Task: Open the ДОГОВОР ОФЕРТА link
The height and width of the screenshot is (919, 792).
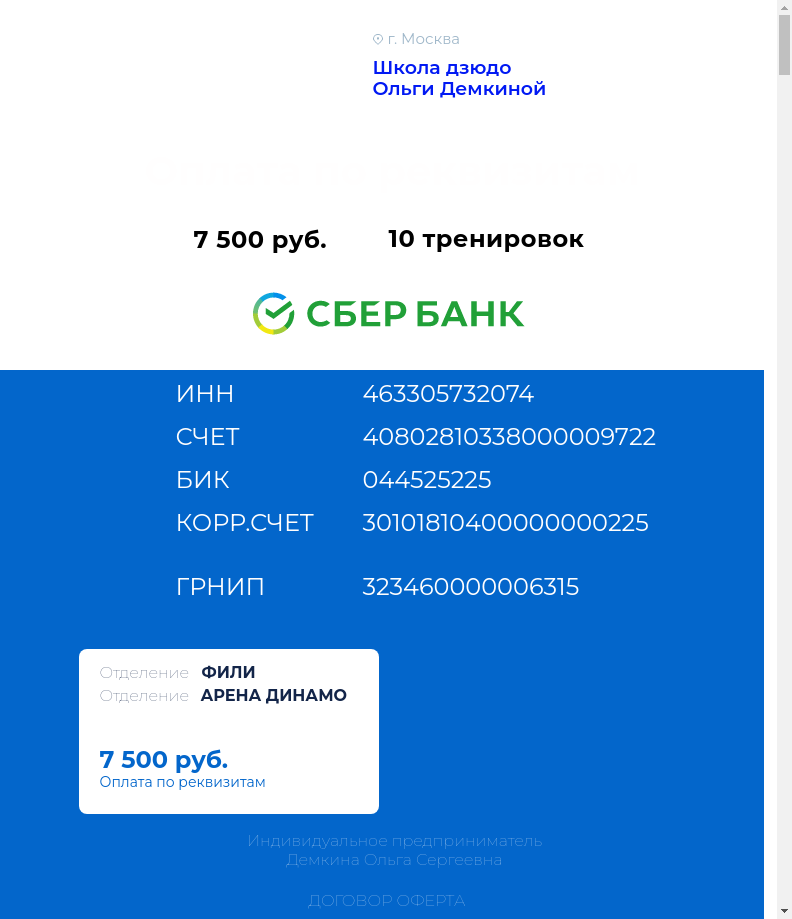Action: (x=386, y=900)
